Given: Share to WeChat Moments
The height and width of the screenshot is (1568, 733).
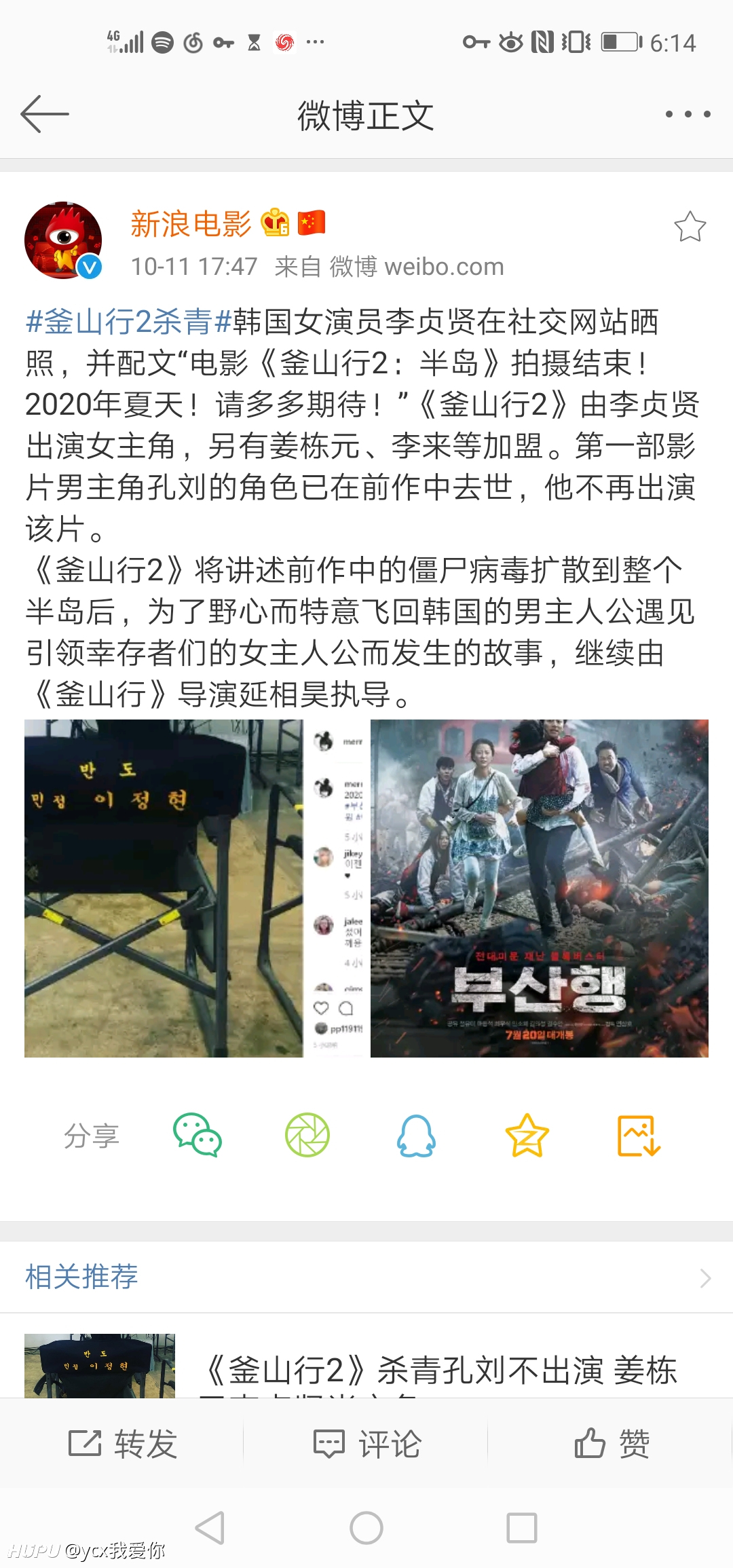Looking at the screenshot, I should click(x=307, y=1135).
